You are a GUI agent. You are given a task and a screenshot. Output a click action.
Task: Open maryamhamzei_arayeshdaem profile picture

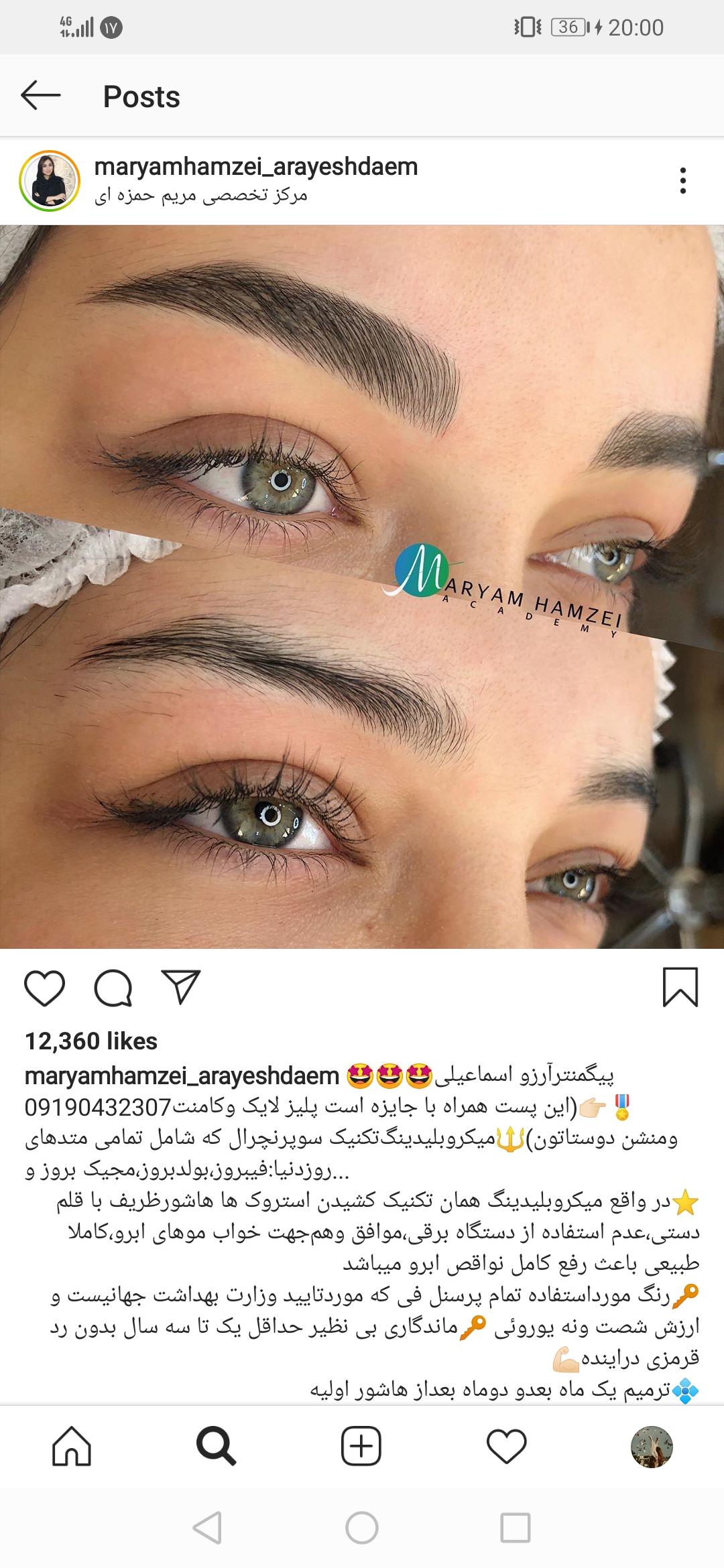(50, 181)
